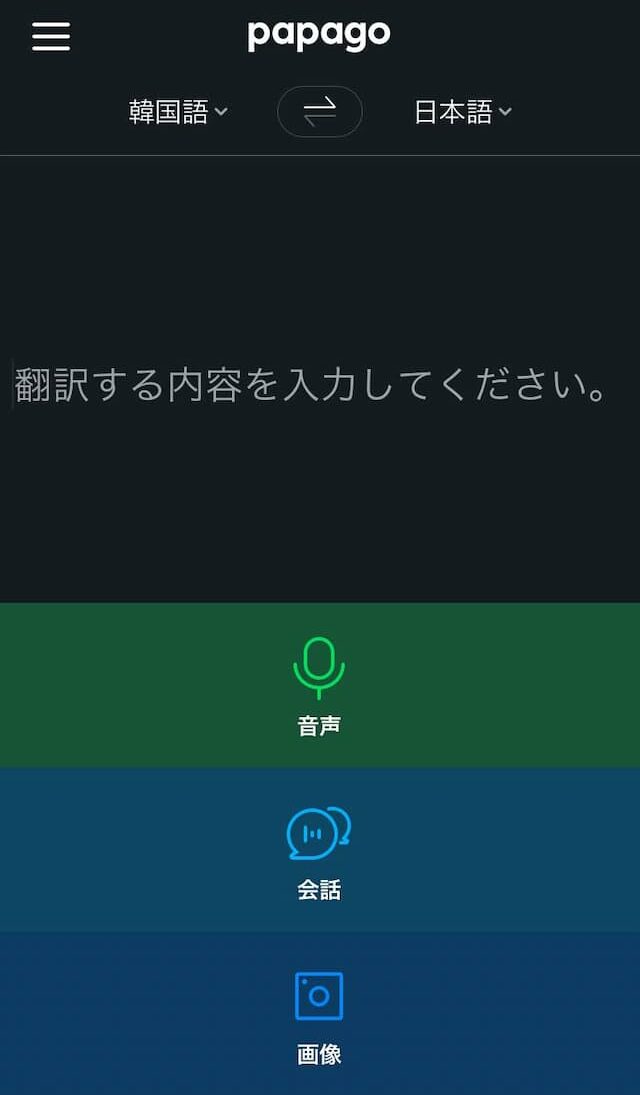Open 画像 image translation

click(x=320, y=1013)
